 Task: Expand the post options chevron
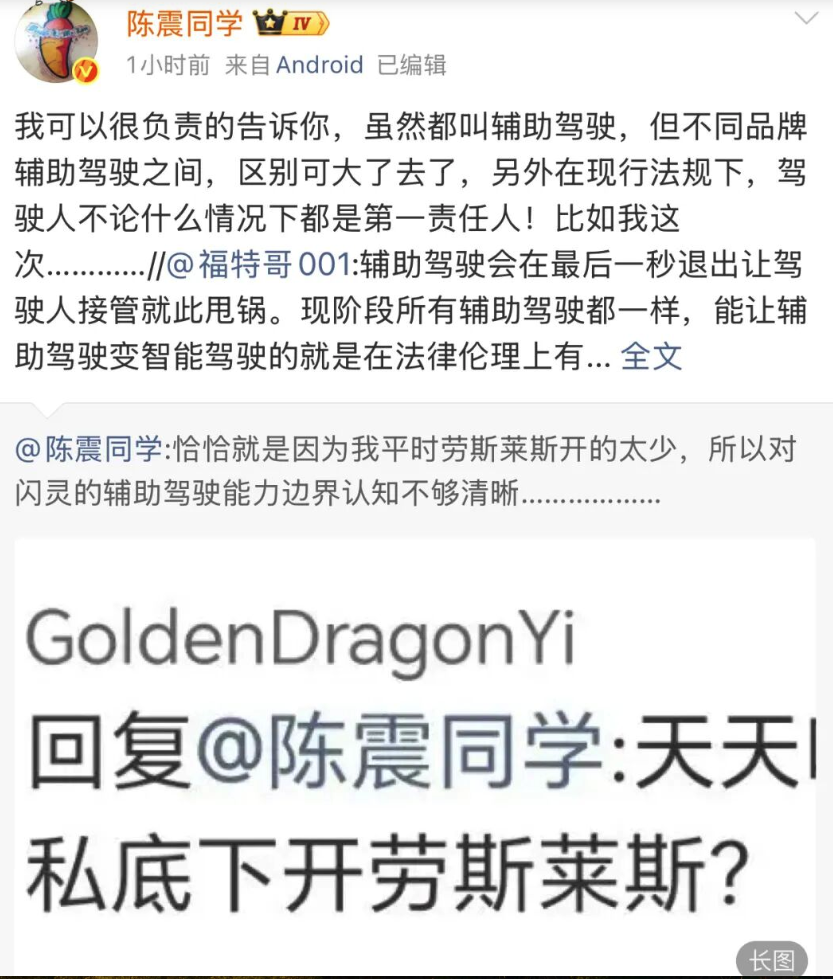click(x=805, y=19)
